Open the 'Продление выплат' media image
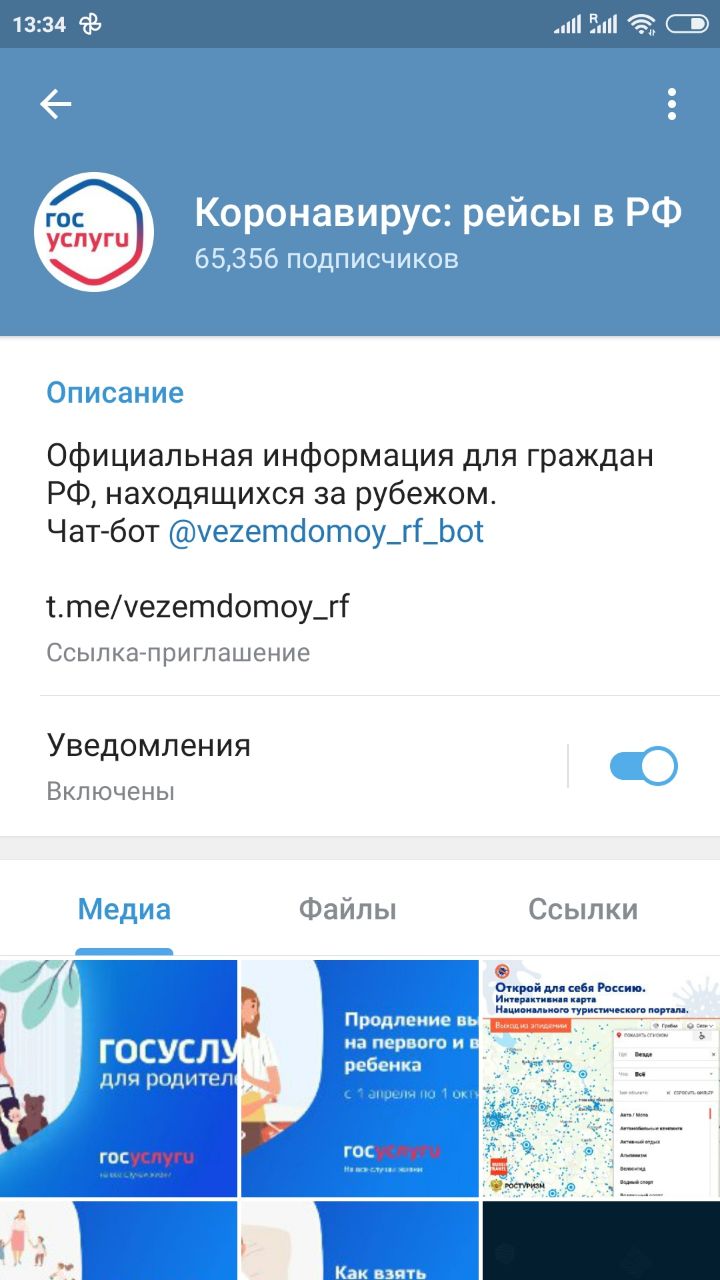The height and width of the screenshot is (1280, 720). 360,1078
